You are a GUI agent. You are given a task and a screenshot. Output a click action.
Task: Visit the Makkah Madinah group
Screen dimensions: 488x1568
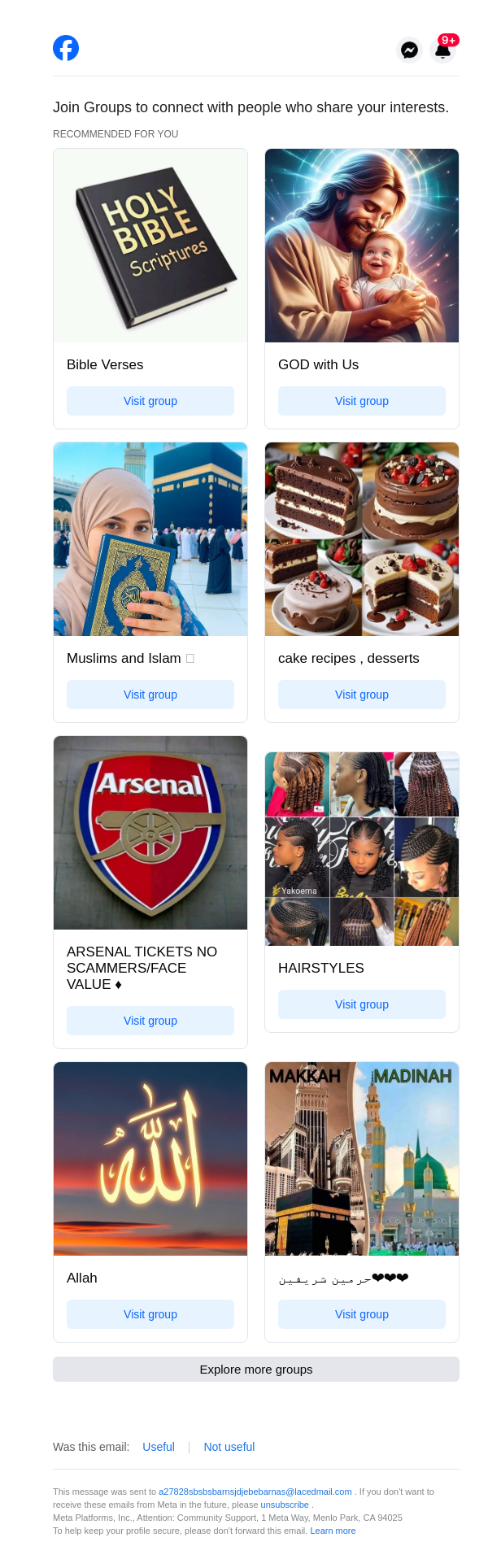click(x=362, y=1314)
